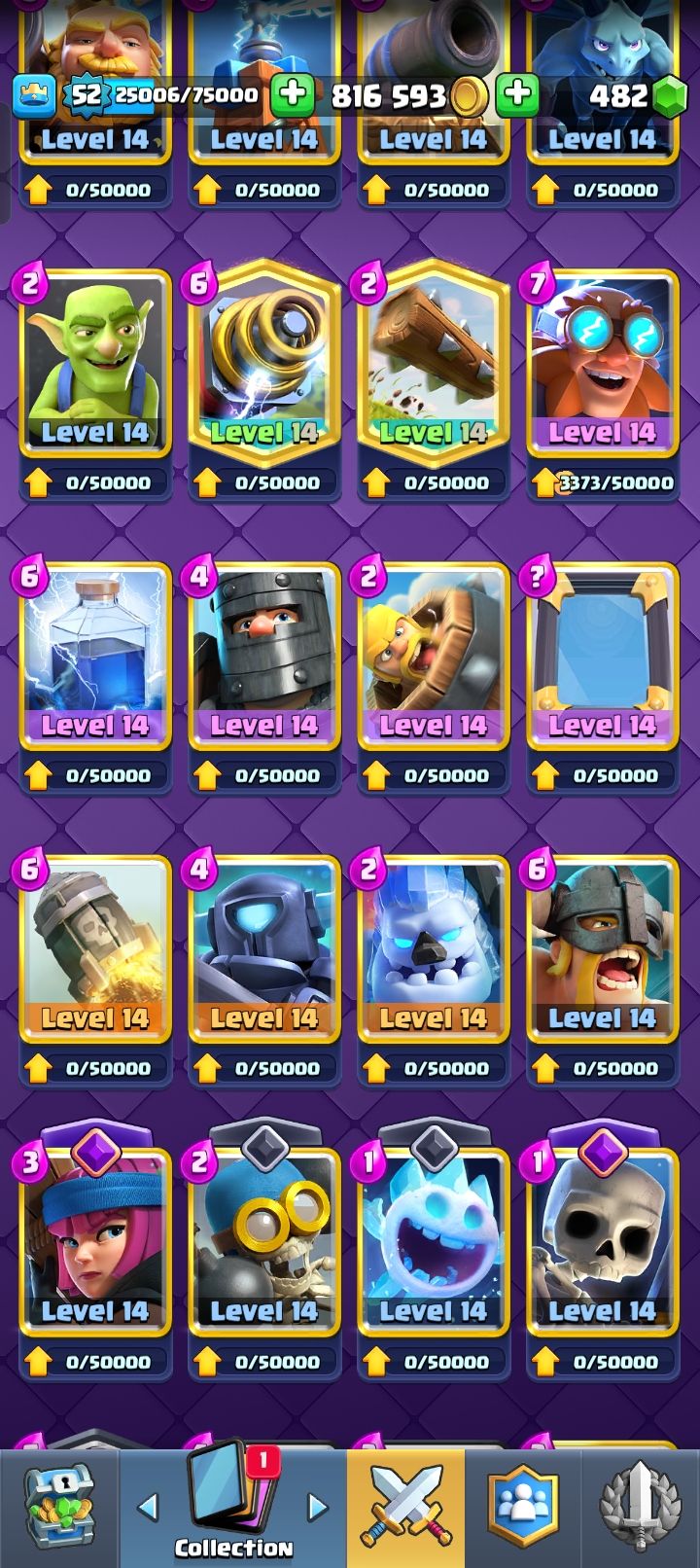Open the Ice Spirit card
Viewport: 700px width, 1568px height.
[x=434, y=1240]
